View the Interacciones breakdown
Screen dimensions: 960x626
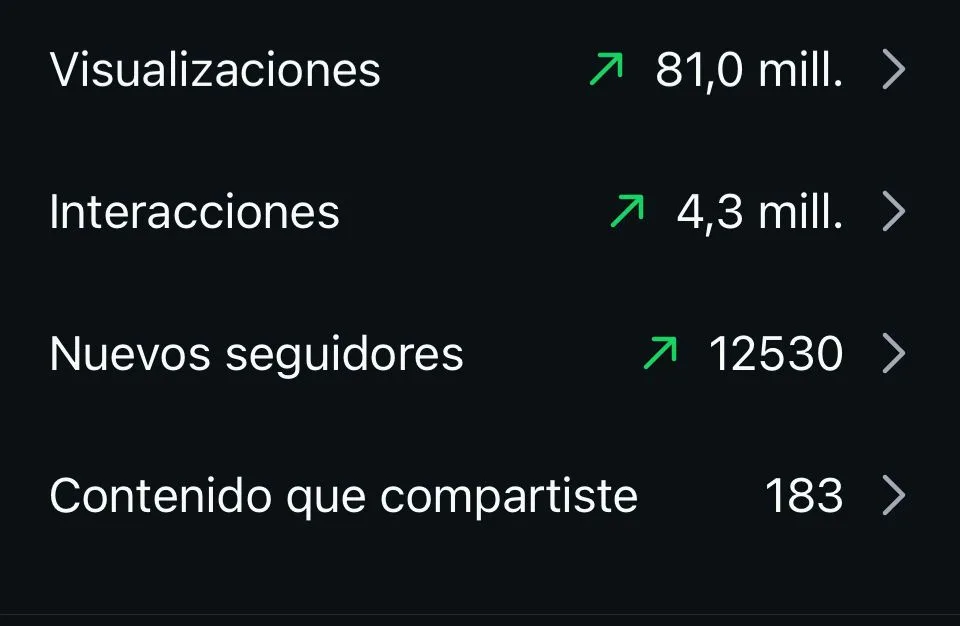tap(478, 212)
